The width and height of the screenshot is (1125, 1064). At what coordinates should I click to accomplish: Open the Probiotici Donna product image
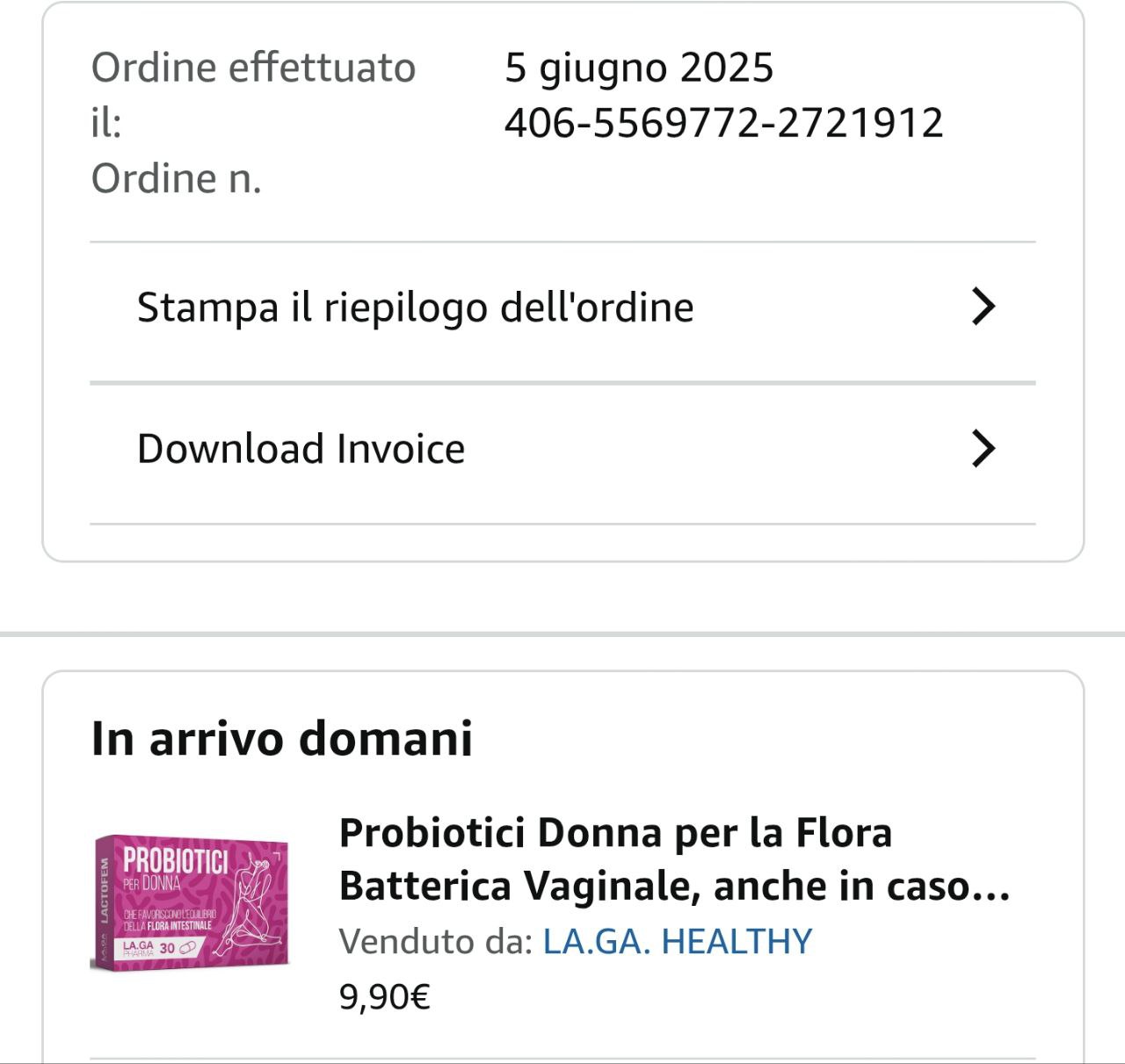pos(191,902)
